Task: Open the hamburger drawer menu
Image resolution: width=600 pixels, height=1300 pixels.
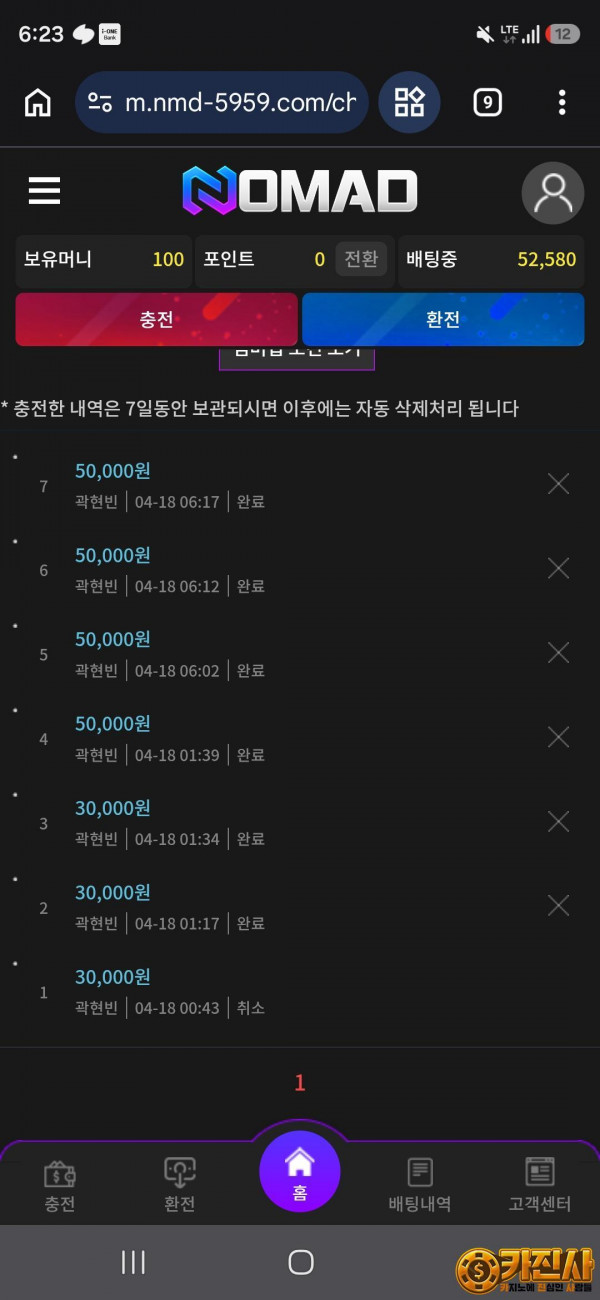Action: click(x=44, y=191)
